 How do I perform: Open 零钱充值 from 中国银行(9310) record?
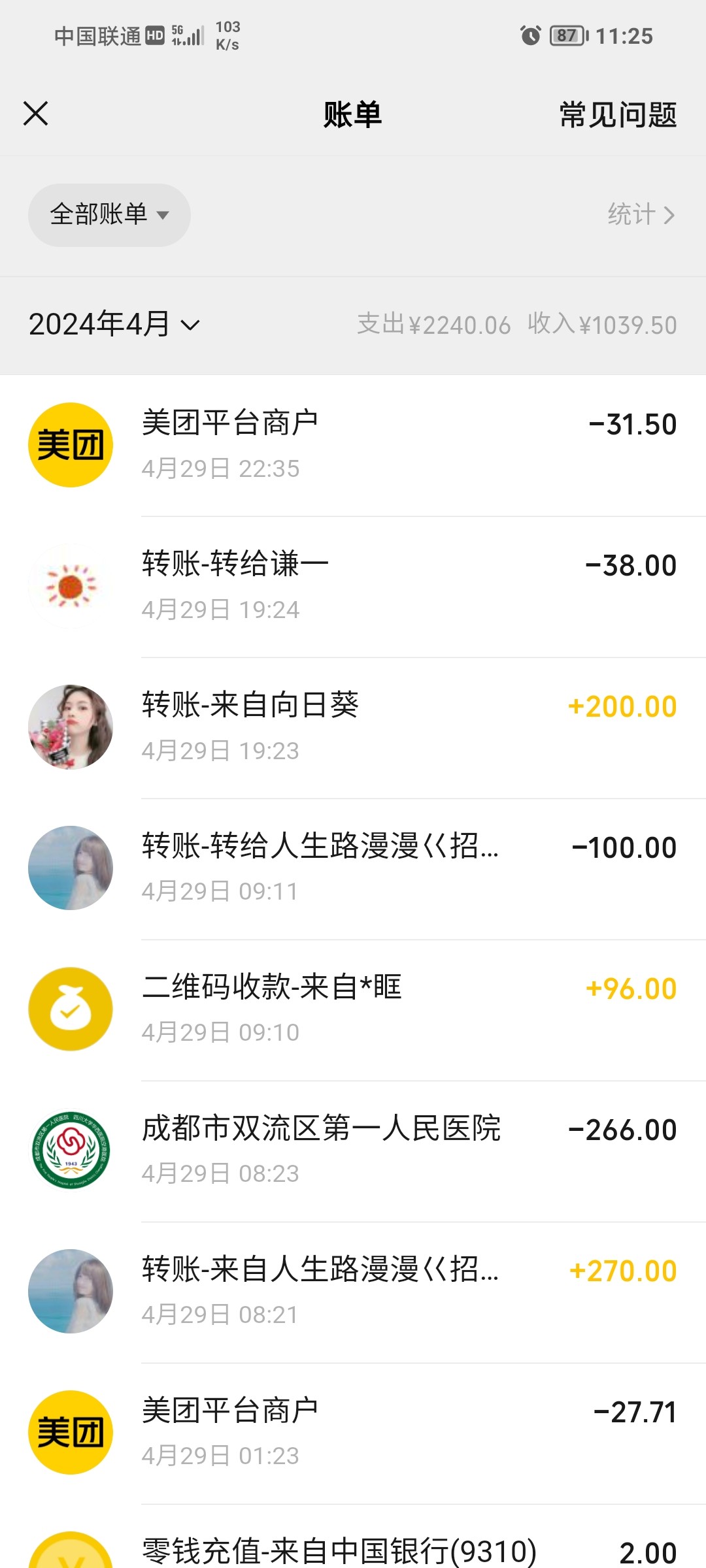point(353,1550)
